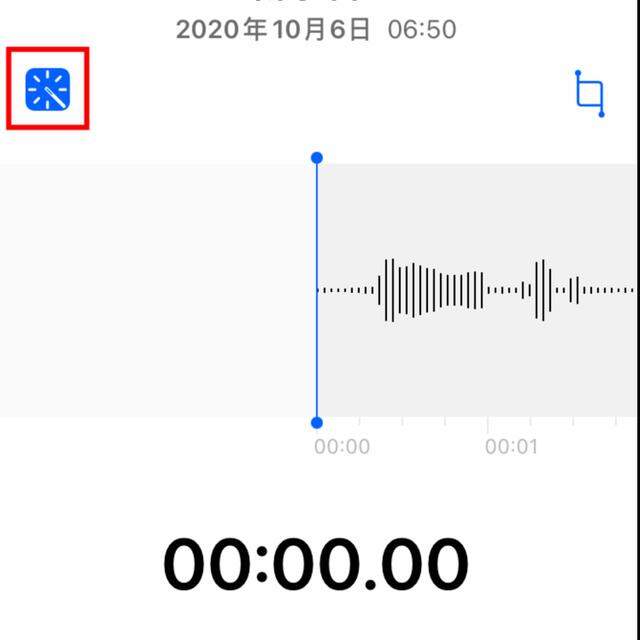Open the trim crop tool
Screen dimensions: 640x640
590,93
